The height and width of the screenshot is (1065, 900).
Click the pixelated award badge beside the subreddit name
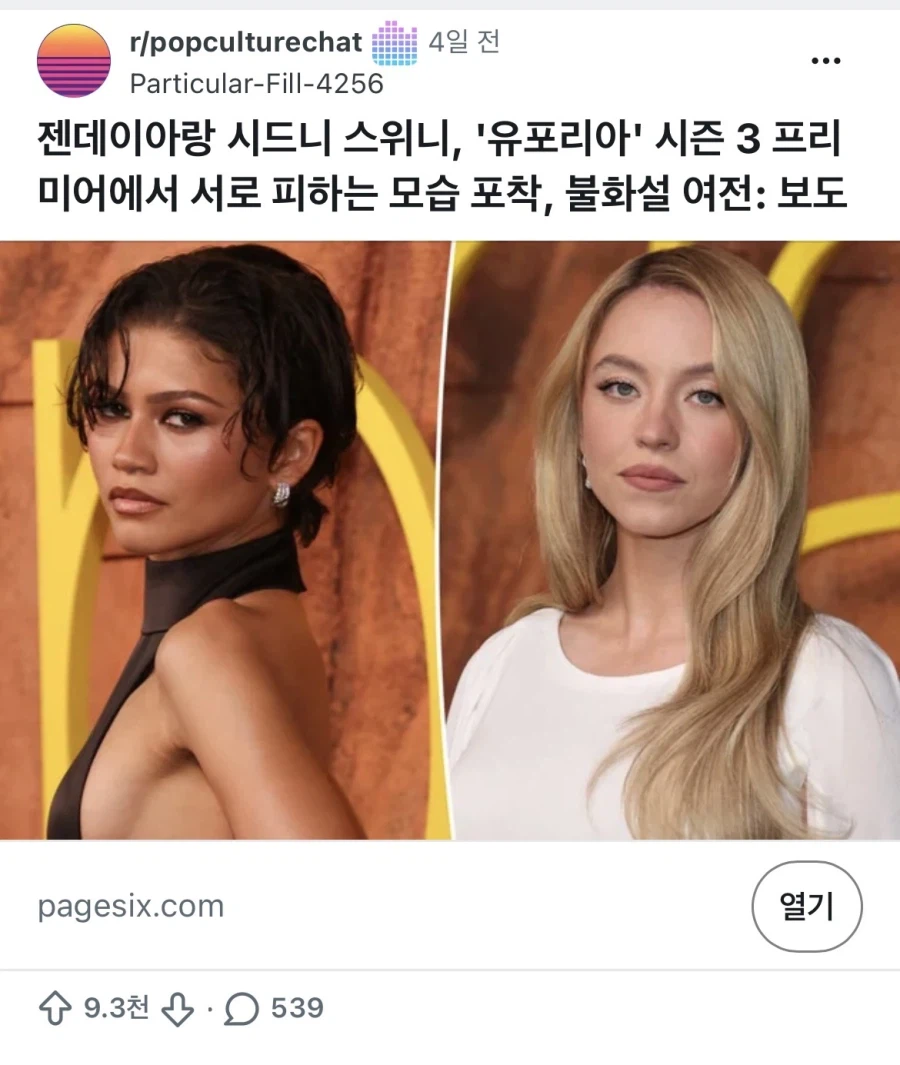tap(393, 40)
